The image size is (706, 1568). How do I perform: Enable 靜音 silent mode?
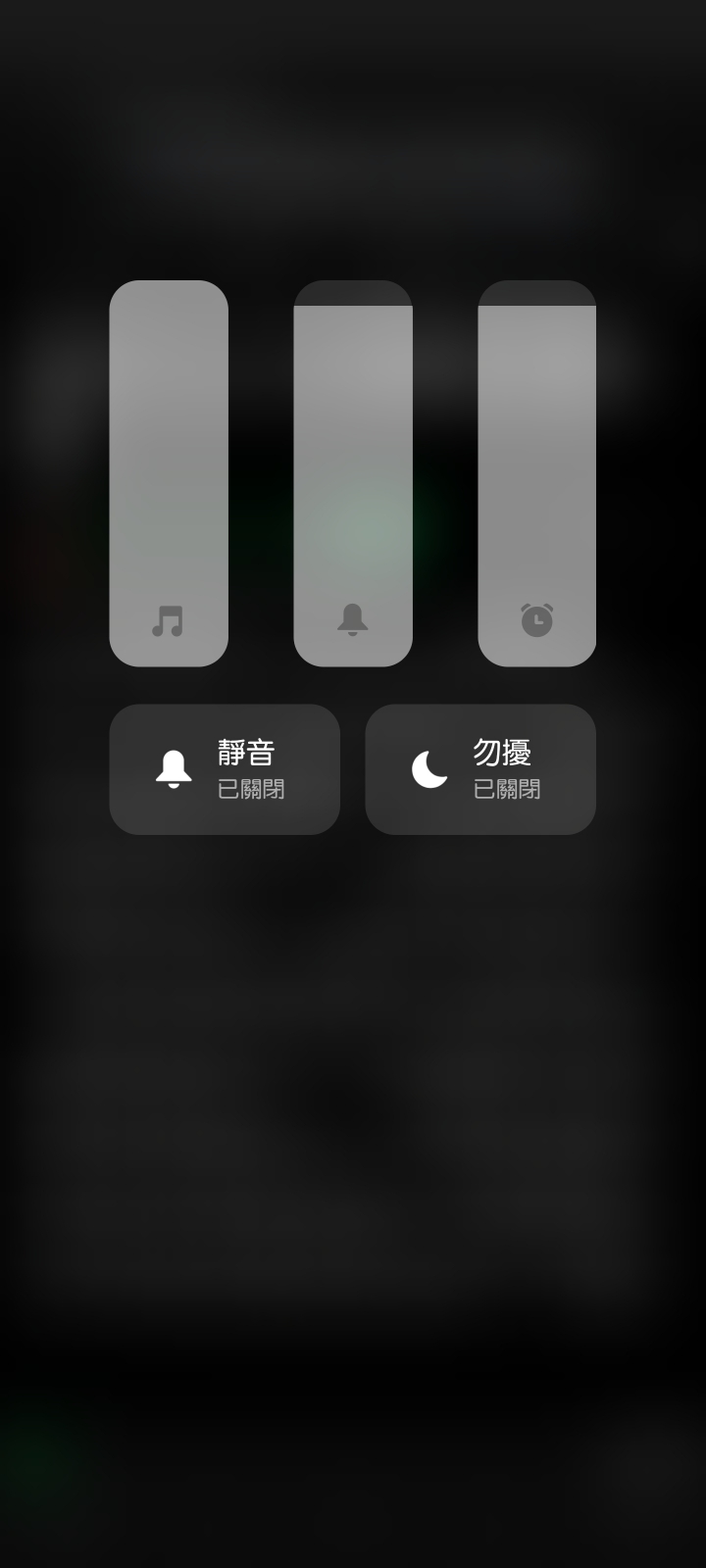(225, 769)
